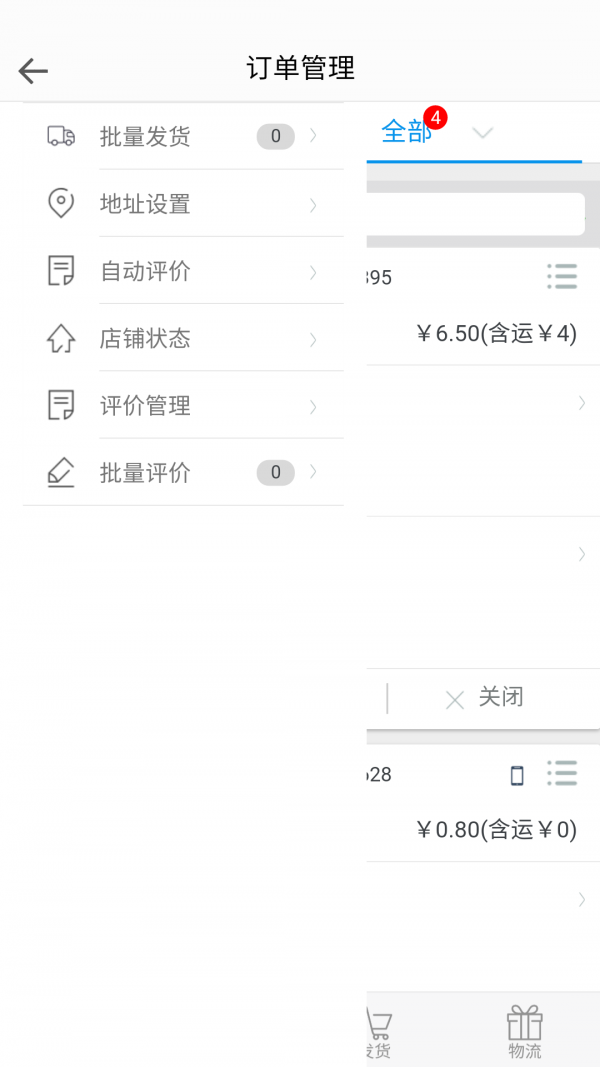600x1067 pixels.
Task: Tap the search field below 全部
Action: pyautogui.click(x=476, y=214)
